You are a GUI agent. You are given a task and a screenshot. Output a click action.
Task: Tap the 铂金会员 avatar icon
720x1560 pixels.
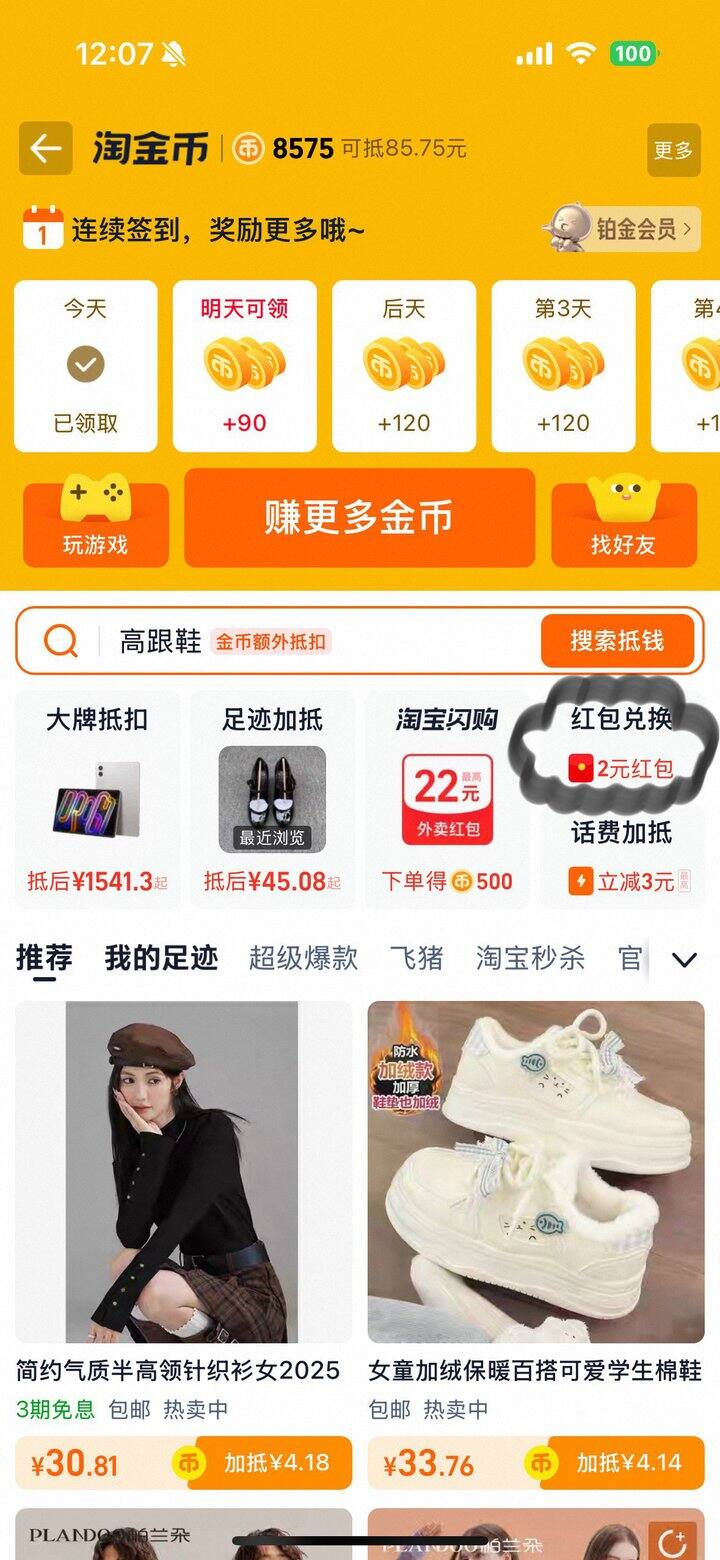pos(570,228)
